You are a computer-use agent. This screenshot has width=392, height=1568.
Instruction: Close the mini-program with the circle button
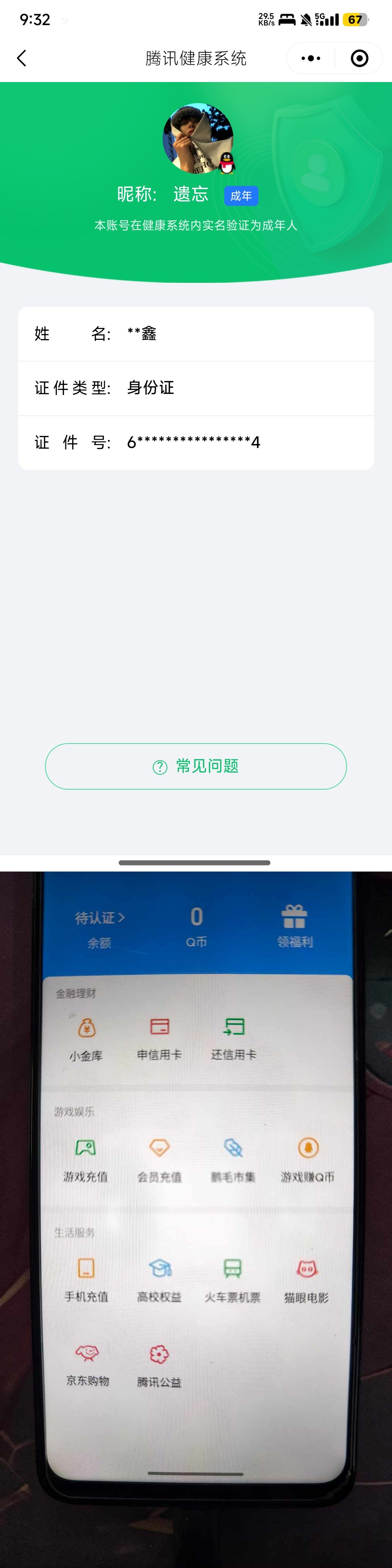360,58
